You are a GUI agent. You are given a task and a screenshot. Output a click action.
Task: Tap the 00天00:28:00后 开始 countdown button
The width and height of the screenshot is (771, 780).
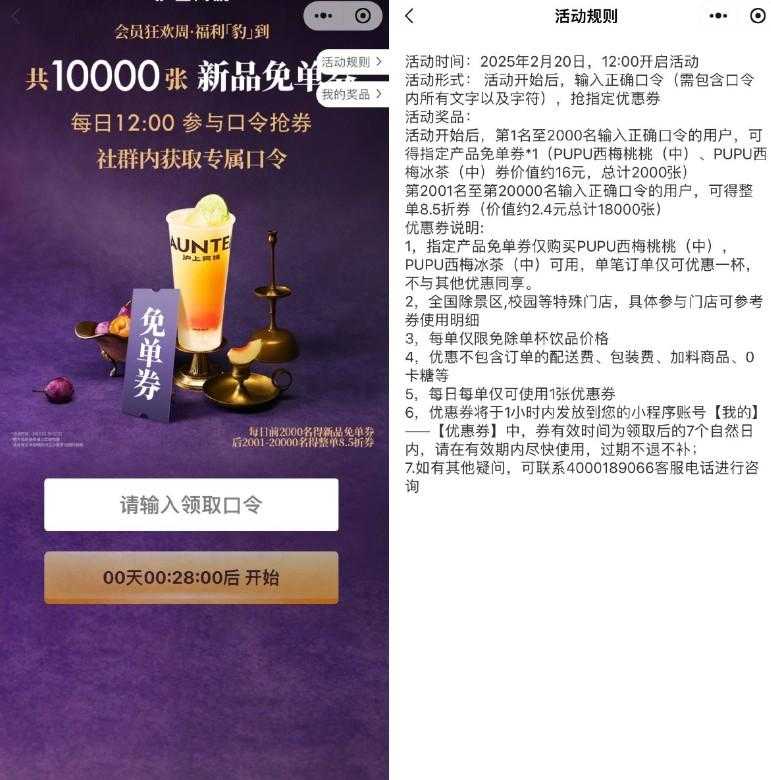(191, 577)
